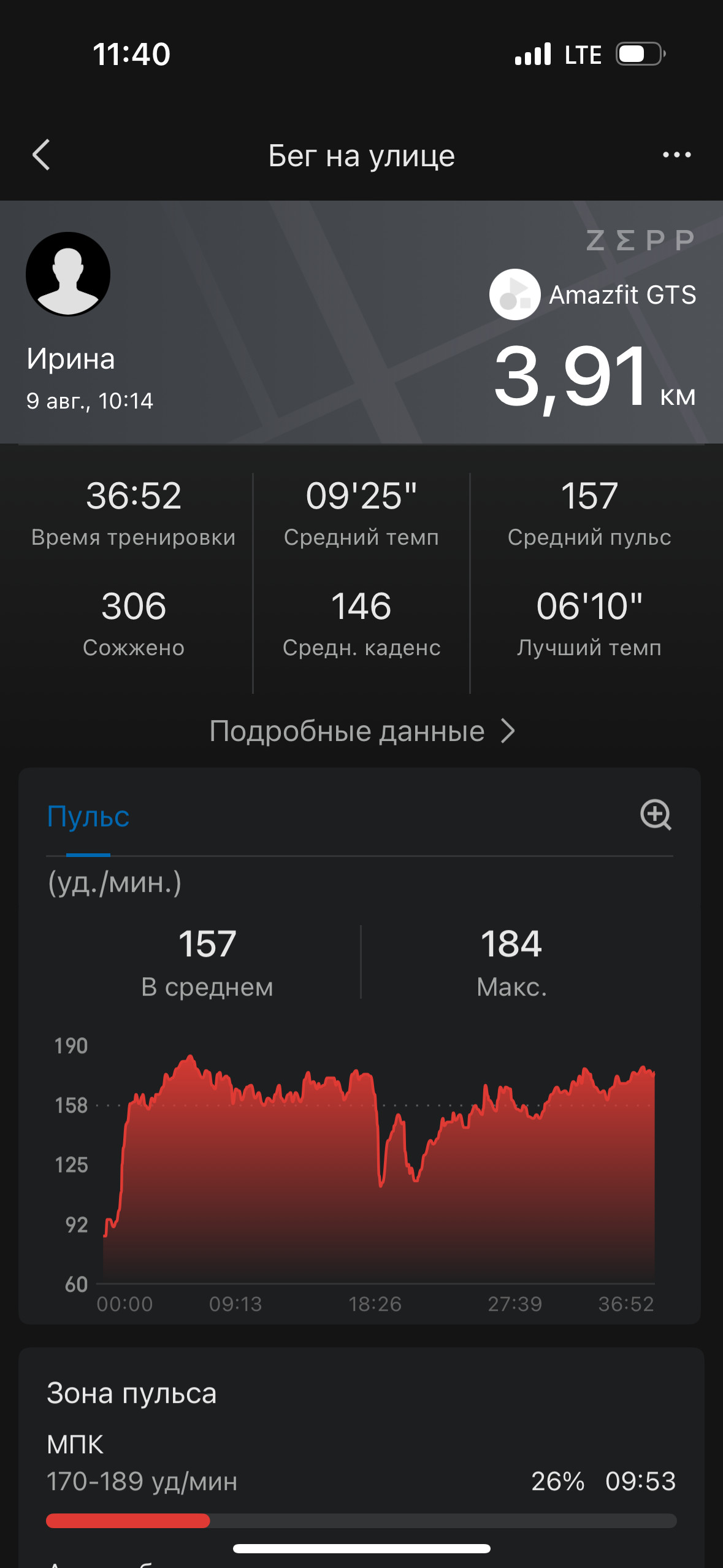Open the three-dot overflow menu
The width and height of the screenshot is (723, 1568).
676,155
